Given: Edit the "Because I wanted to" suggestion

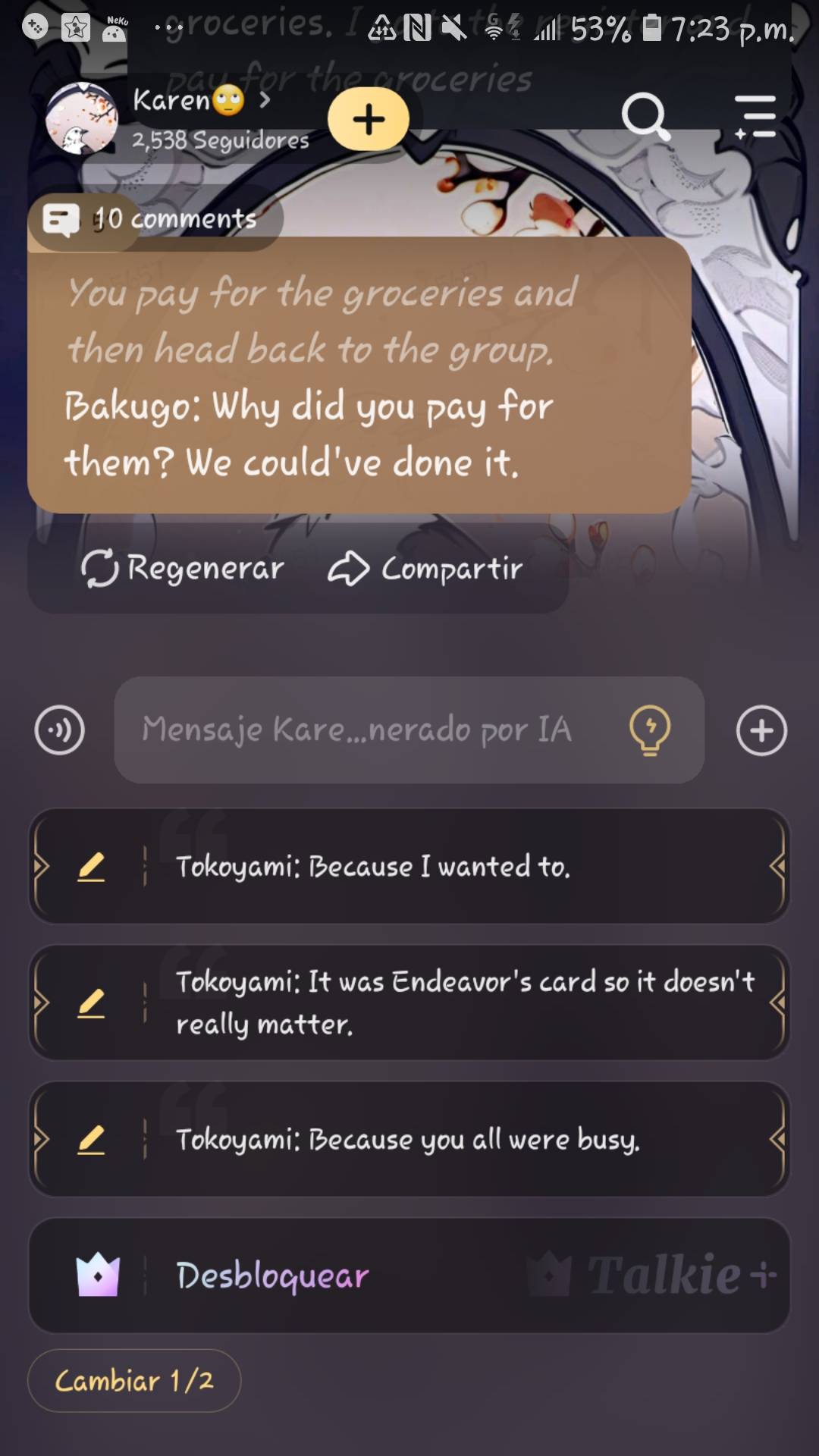Looking at the screenshot, I should point(91,866).
